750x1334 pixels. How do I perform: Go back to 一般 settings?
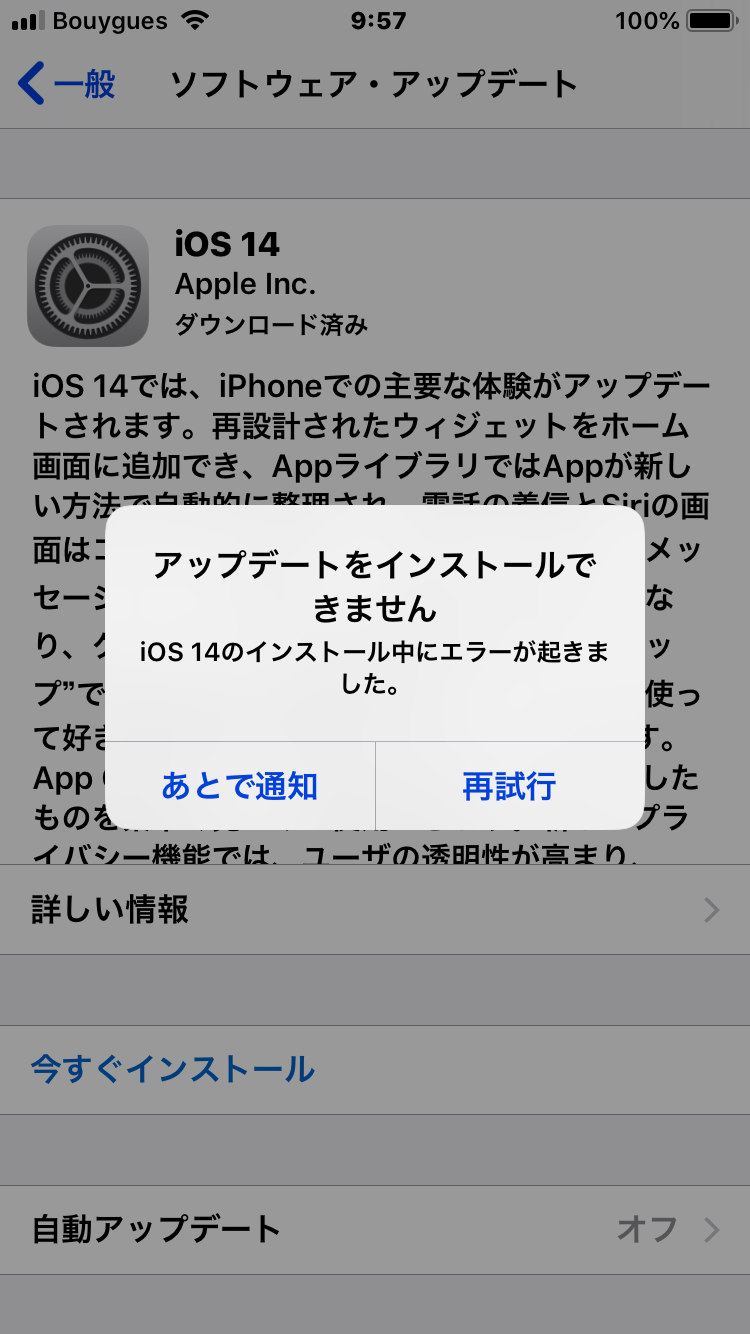click(68, 84)
